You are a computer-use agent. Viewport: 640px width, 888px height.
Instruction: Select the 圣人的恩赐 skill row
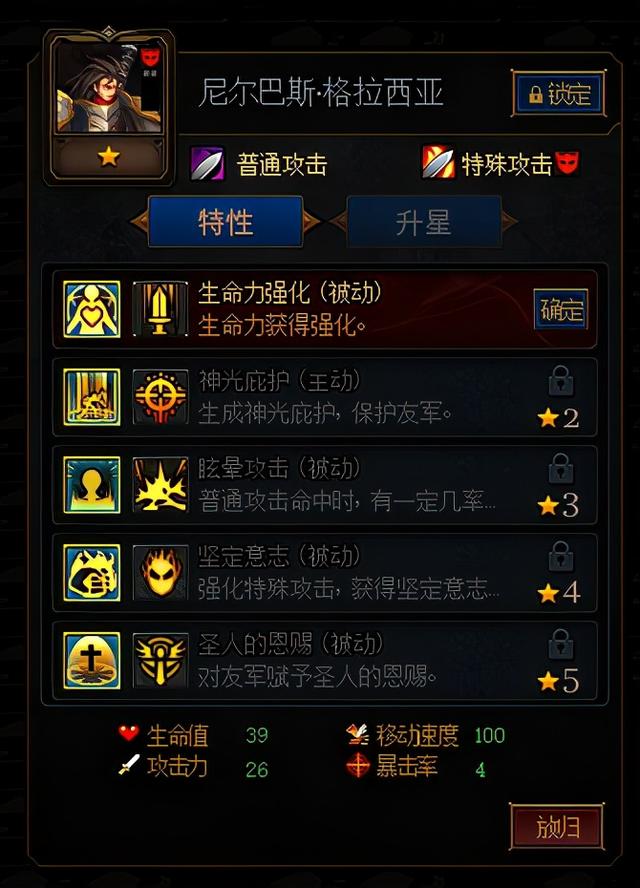click(x=330, y=661)
